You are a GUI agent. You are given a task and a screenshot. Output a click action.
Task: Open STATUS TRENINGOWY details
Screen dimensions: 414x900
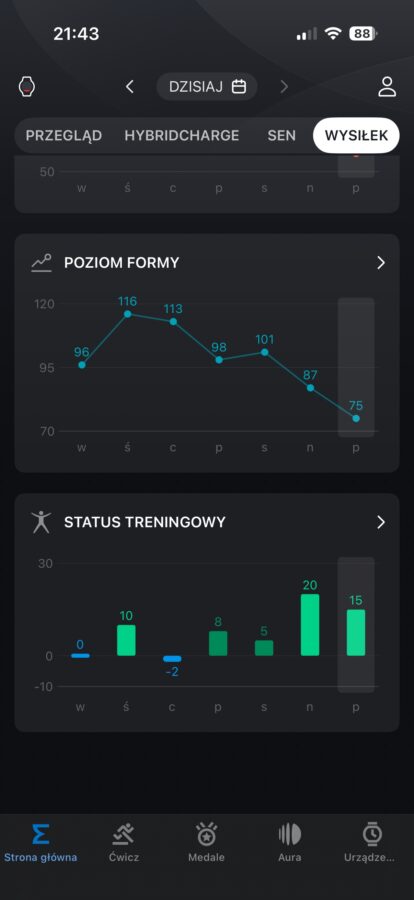click(381, 522)
